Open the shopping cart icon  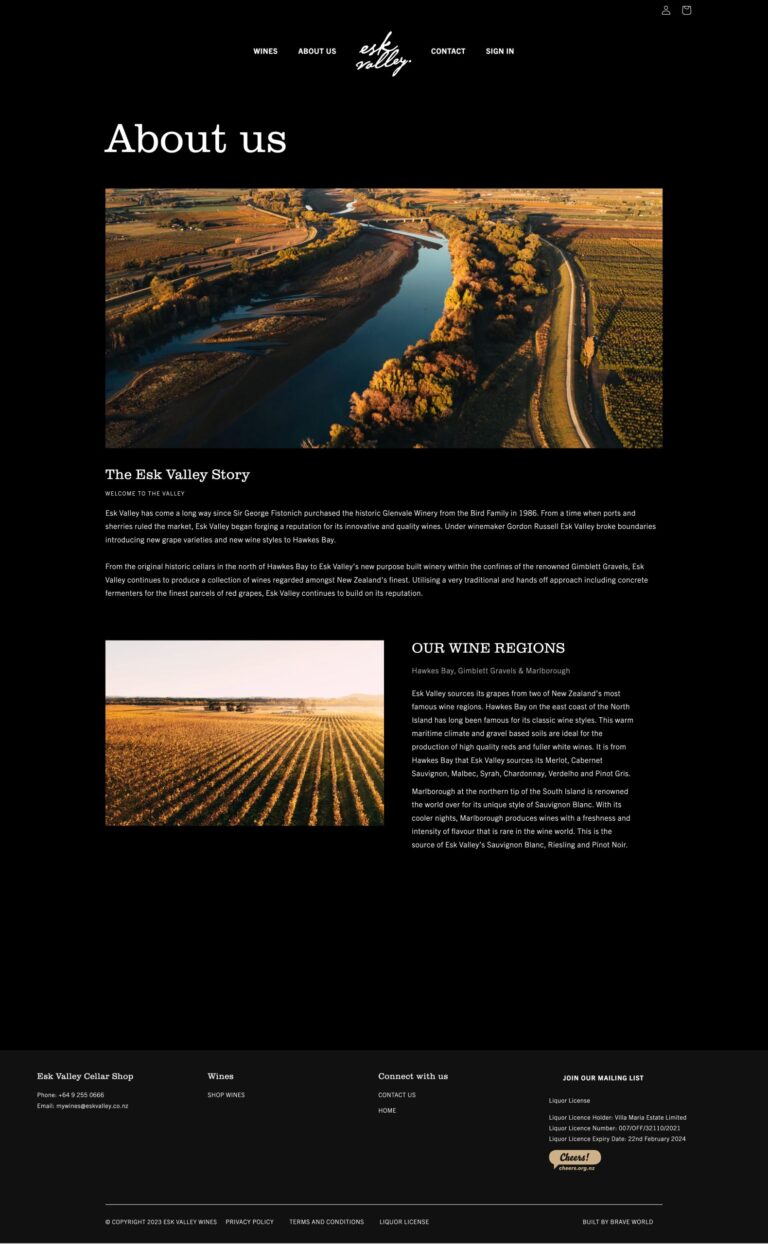686,10
